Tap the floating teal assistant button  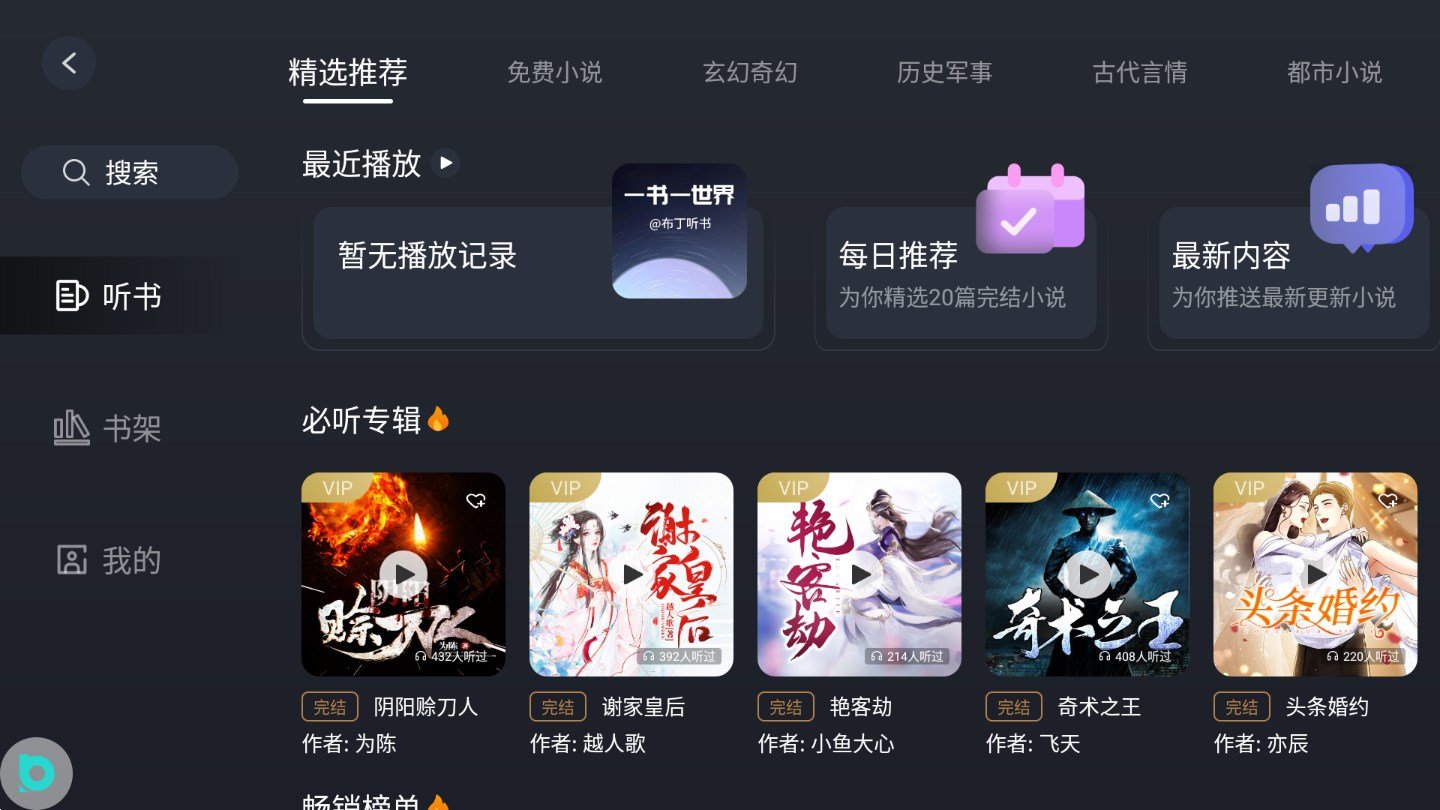37,773
